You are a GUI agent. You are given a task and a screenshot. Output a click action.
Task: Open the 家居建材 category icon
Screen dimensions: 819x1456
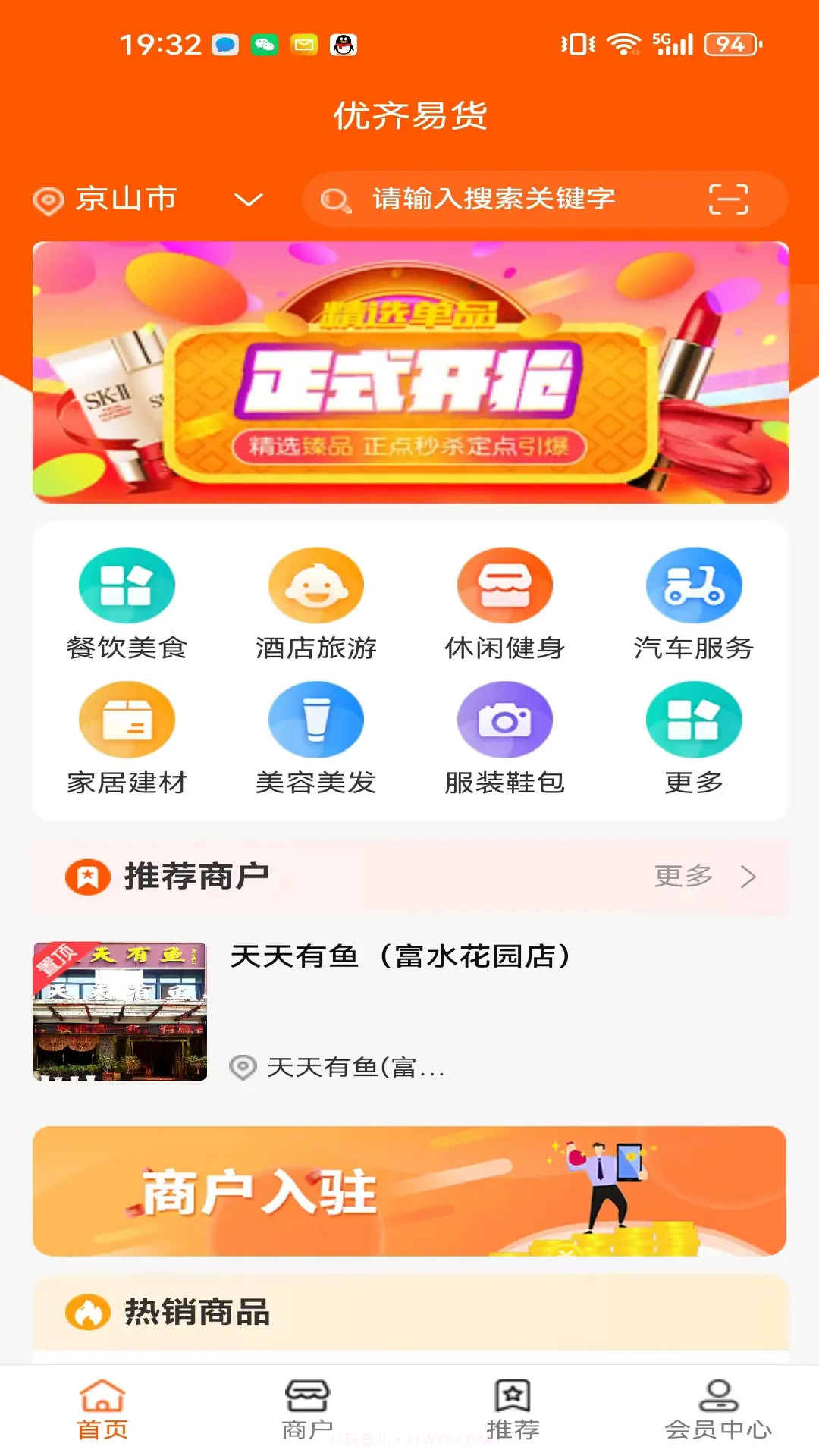[127, 720]
